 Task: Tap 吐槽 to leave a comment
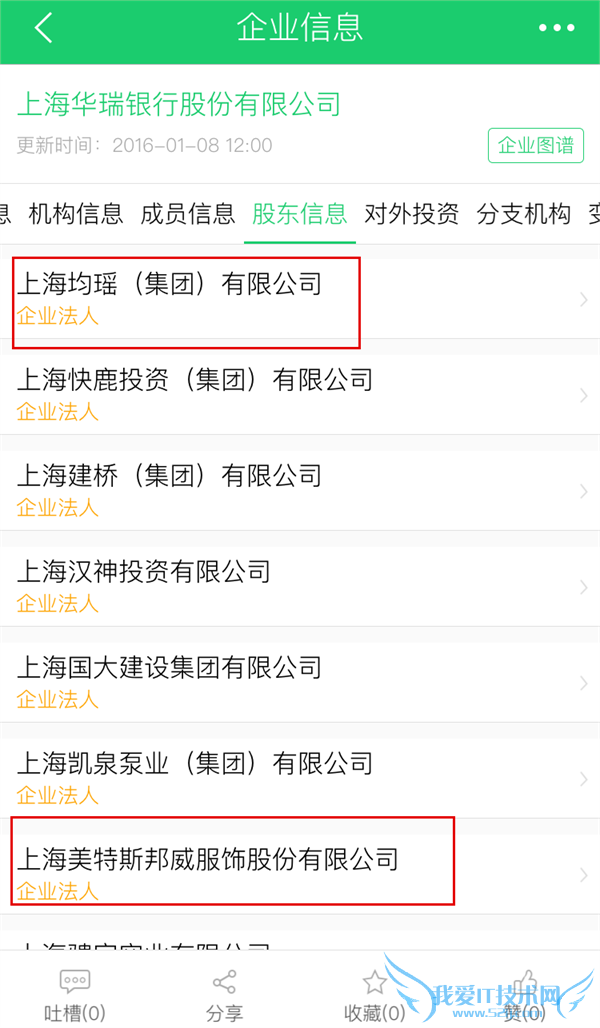tap(75, 996)
